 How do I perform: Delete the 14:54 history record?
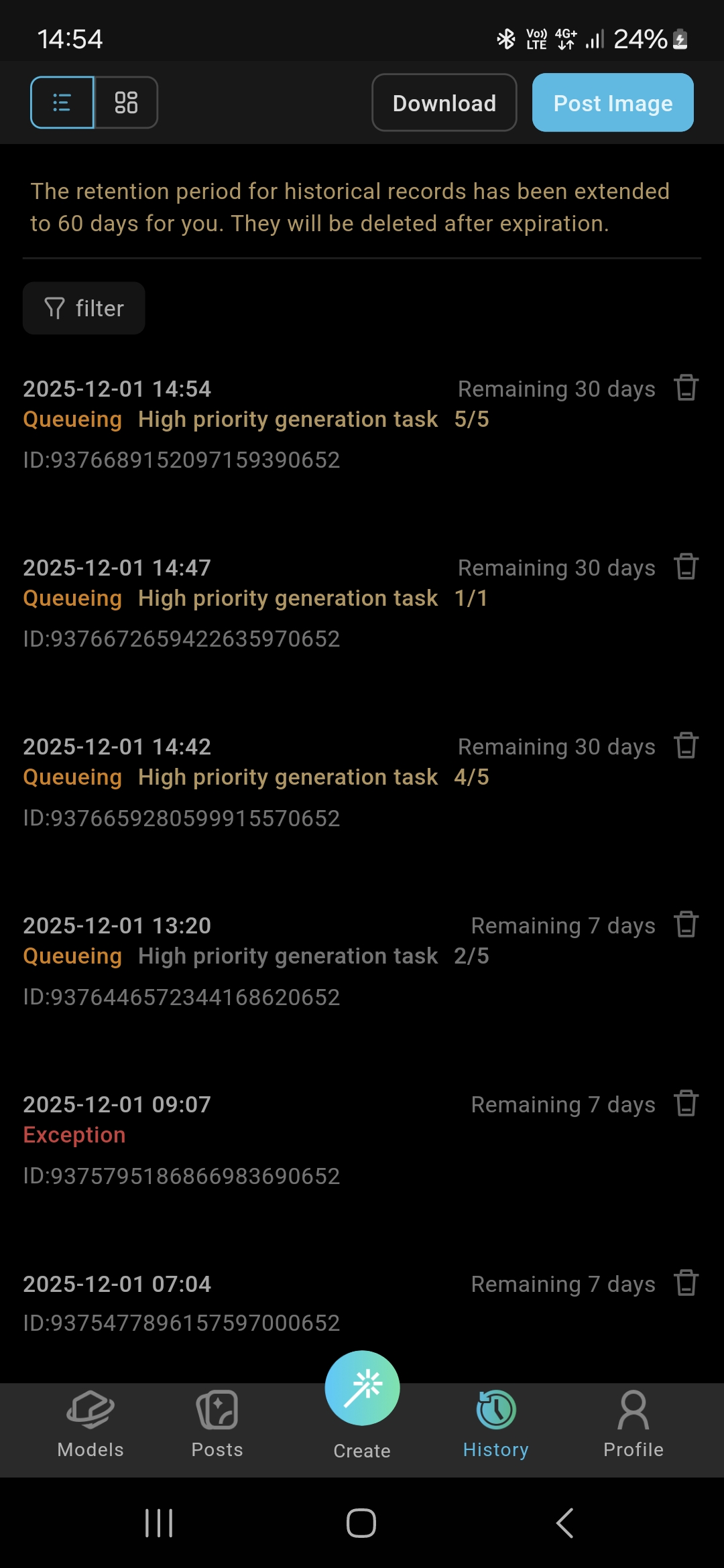click(x=686, y=388)
